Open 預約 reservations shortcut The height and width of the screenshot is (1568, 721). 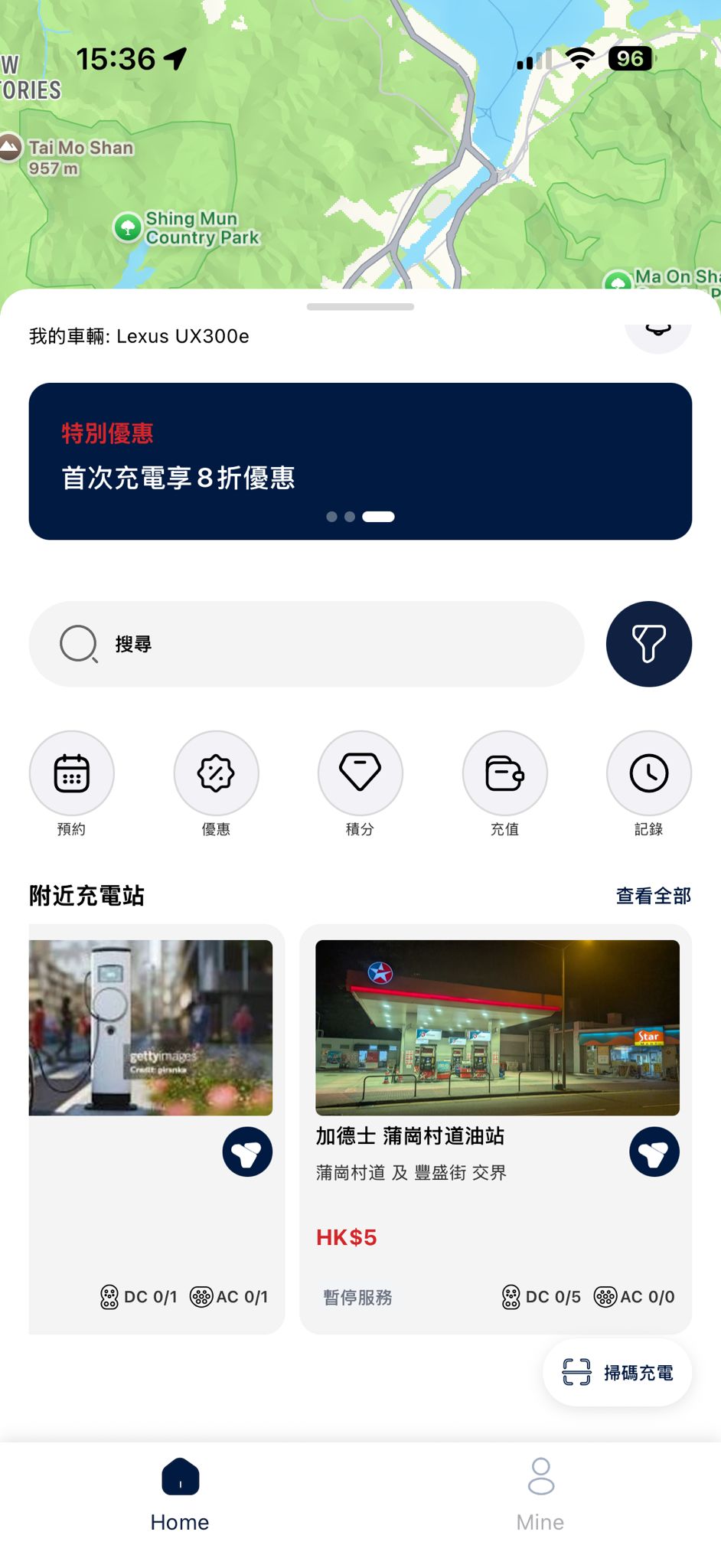click(x=71, y=773)
